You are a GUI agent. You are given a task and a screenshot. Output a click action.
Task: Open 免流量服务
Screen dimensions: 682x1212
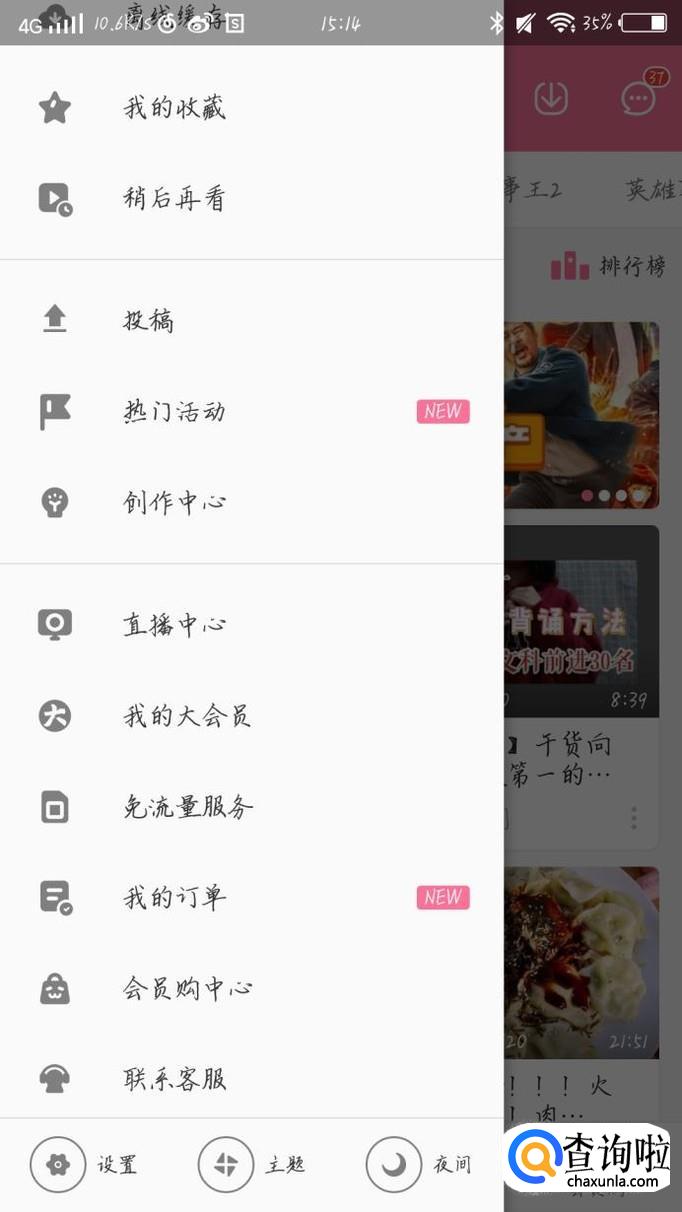[188, 807]
